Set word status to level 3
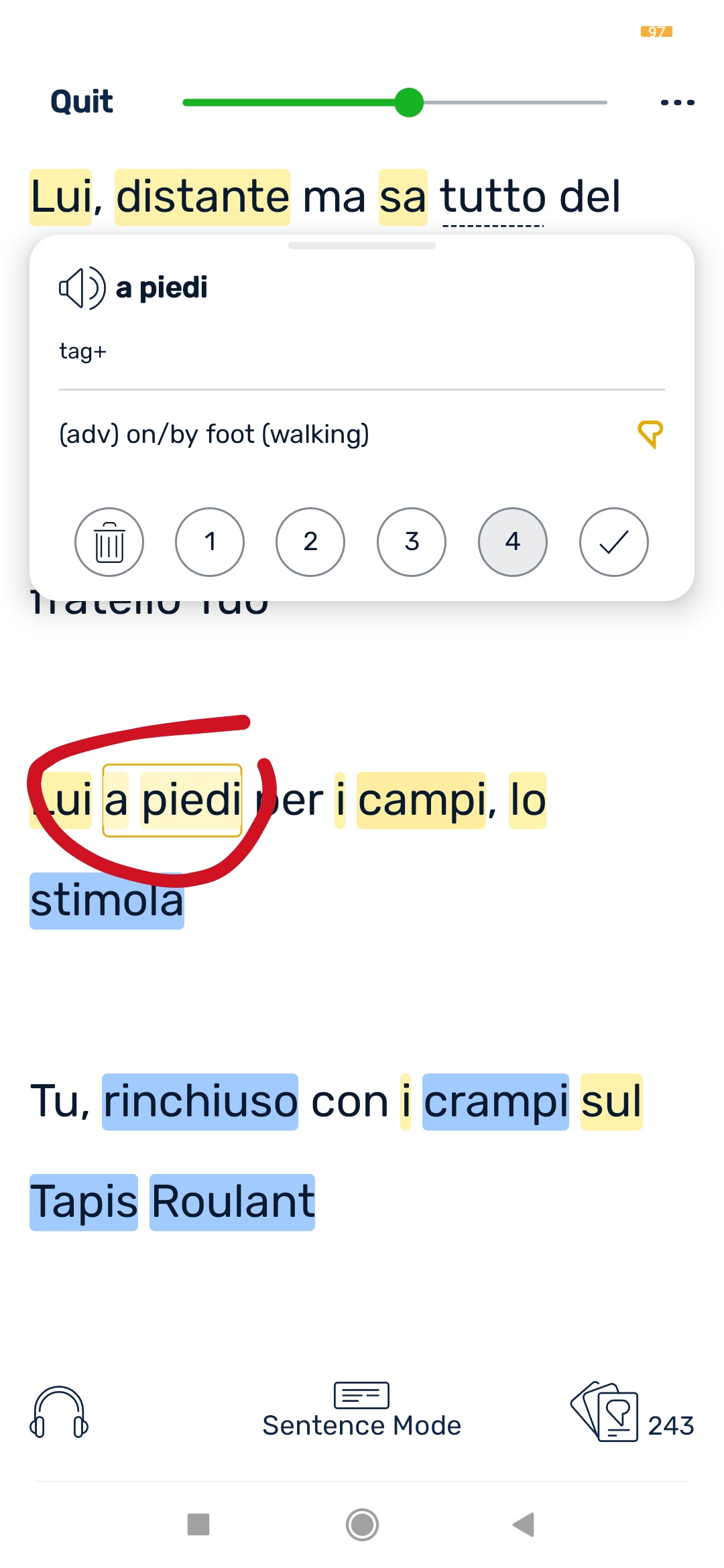Screen dimensions: 724x1568 (412, 542)
